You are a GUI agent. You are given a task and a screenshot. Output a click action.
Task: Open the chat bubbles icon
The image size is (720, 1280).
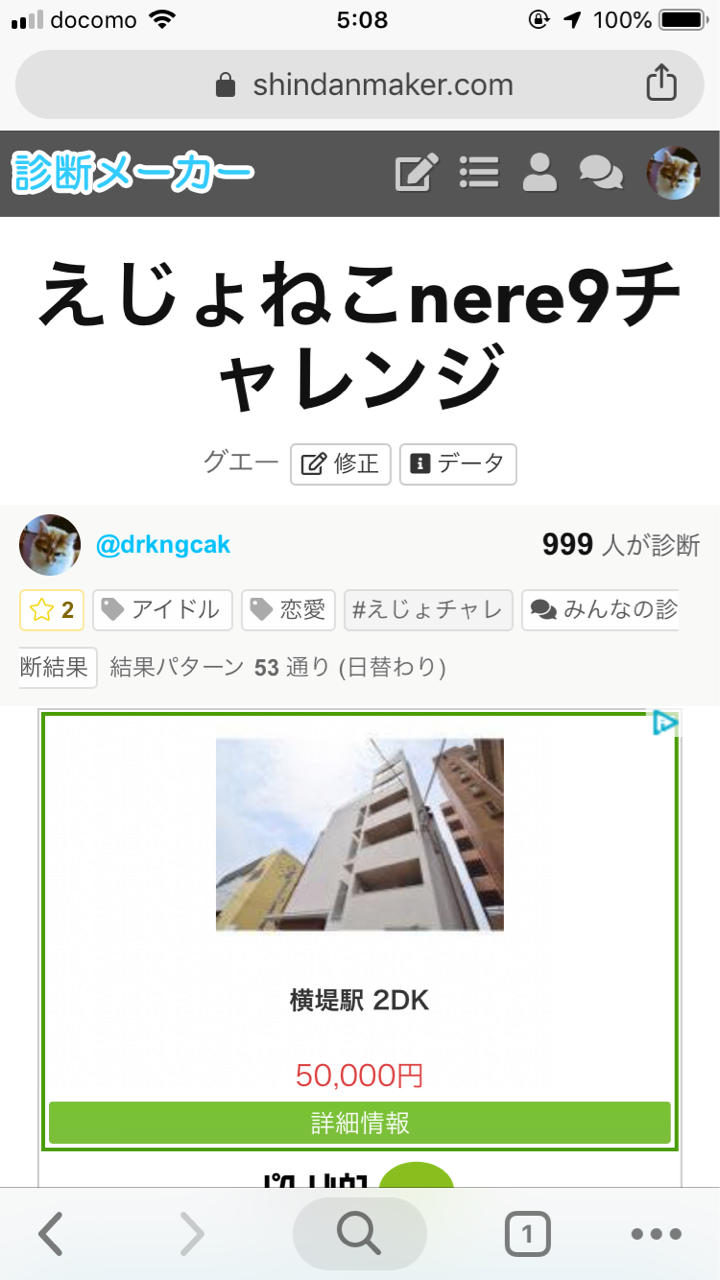click(601, 173)
